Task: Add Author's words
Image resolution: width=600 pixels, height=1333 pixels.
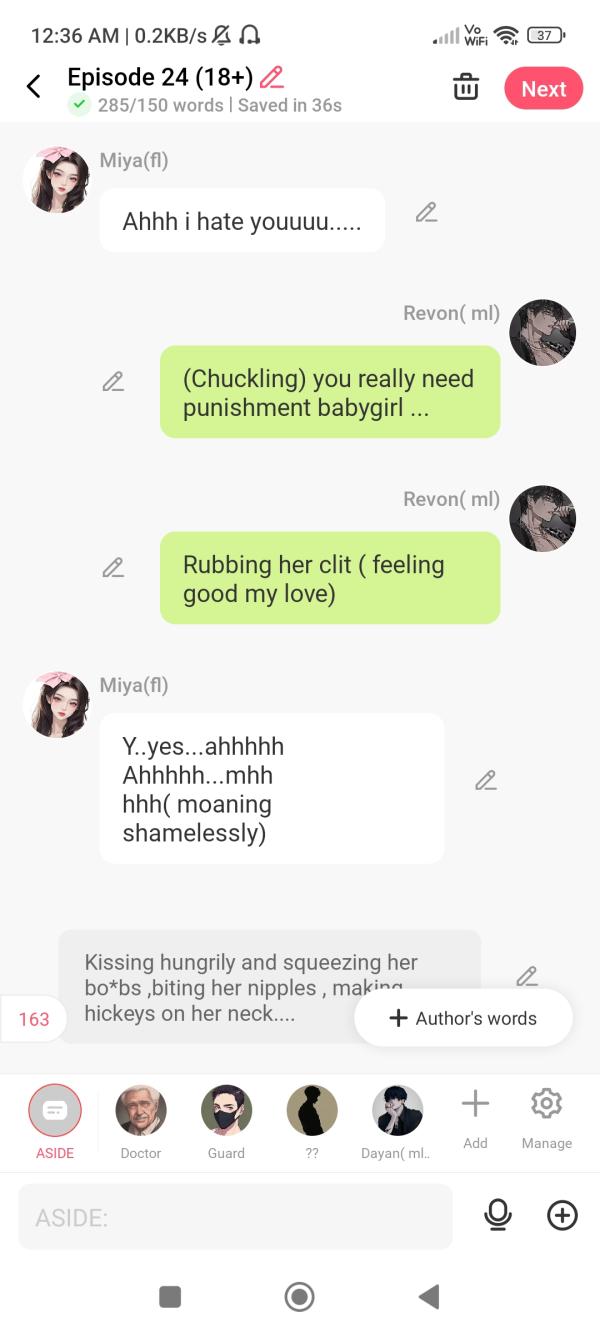Action: 463,1018
